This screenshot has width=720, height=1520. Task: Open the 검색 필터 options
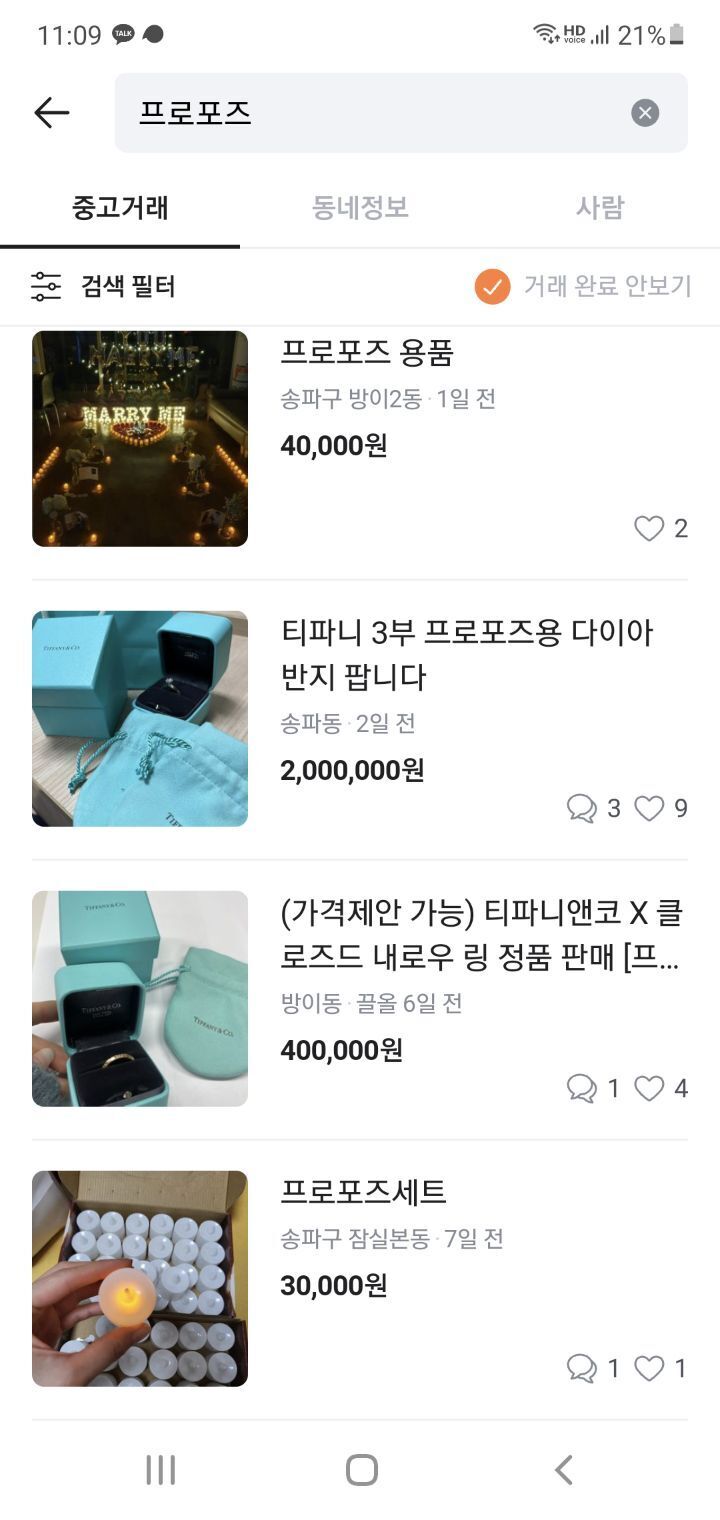click(104, 287)
